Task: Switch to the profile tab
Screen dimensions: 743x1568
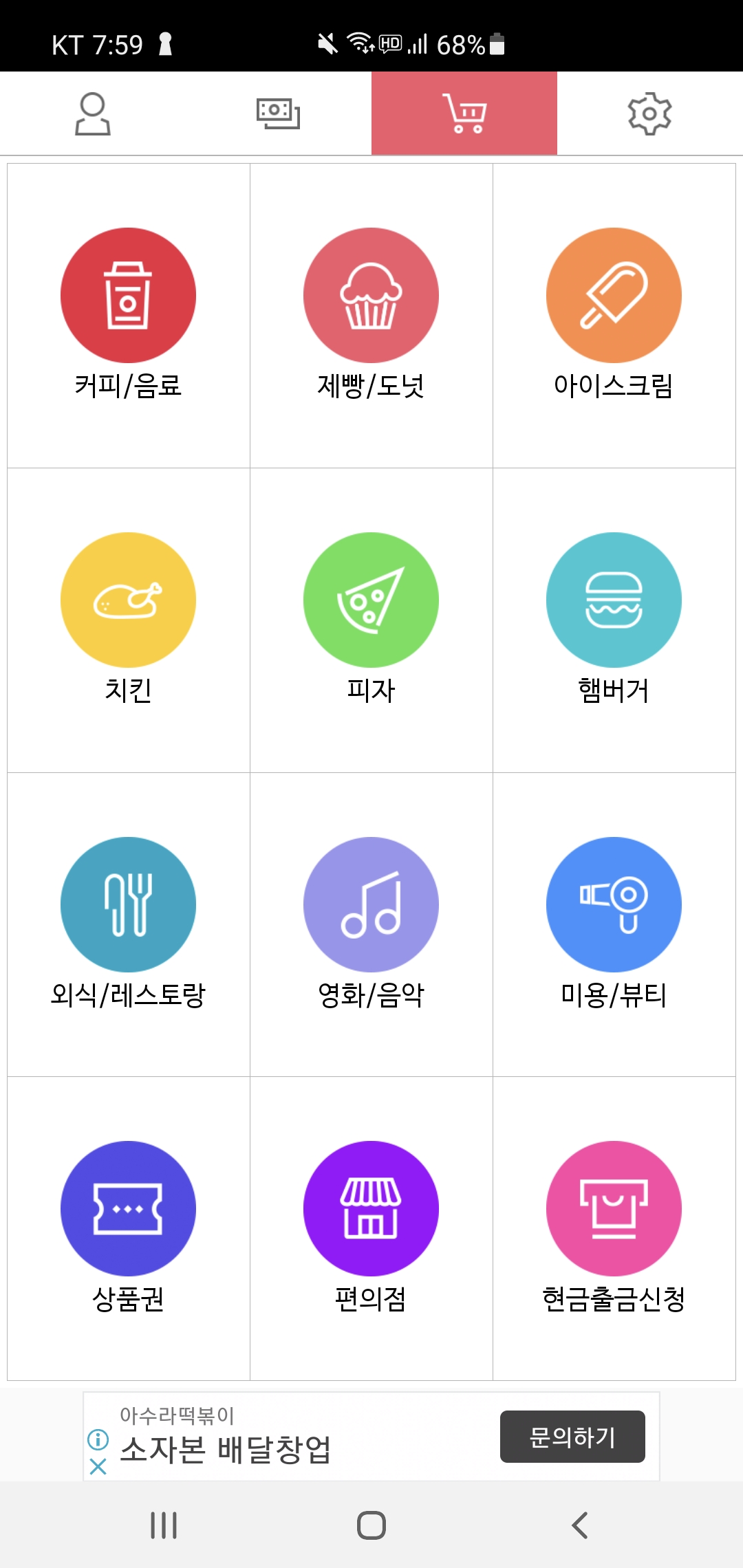Action: coord(93,113)
